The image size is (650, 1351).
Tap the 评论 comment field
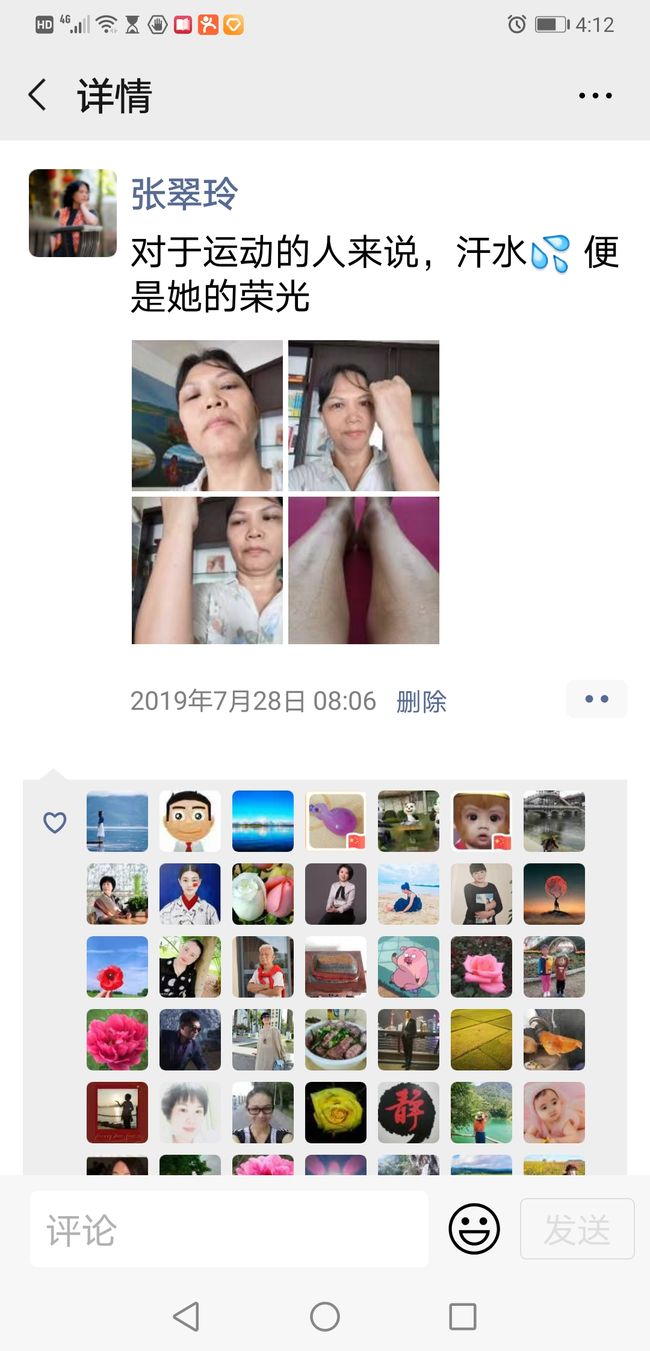point(229,1229)
